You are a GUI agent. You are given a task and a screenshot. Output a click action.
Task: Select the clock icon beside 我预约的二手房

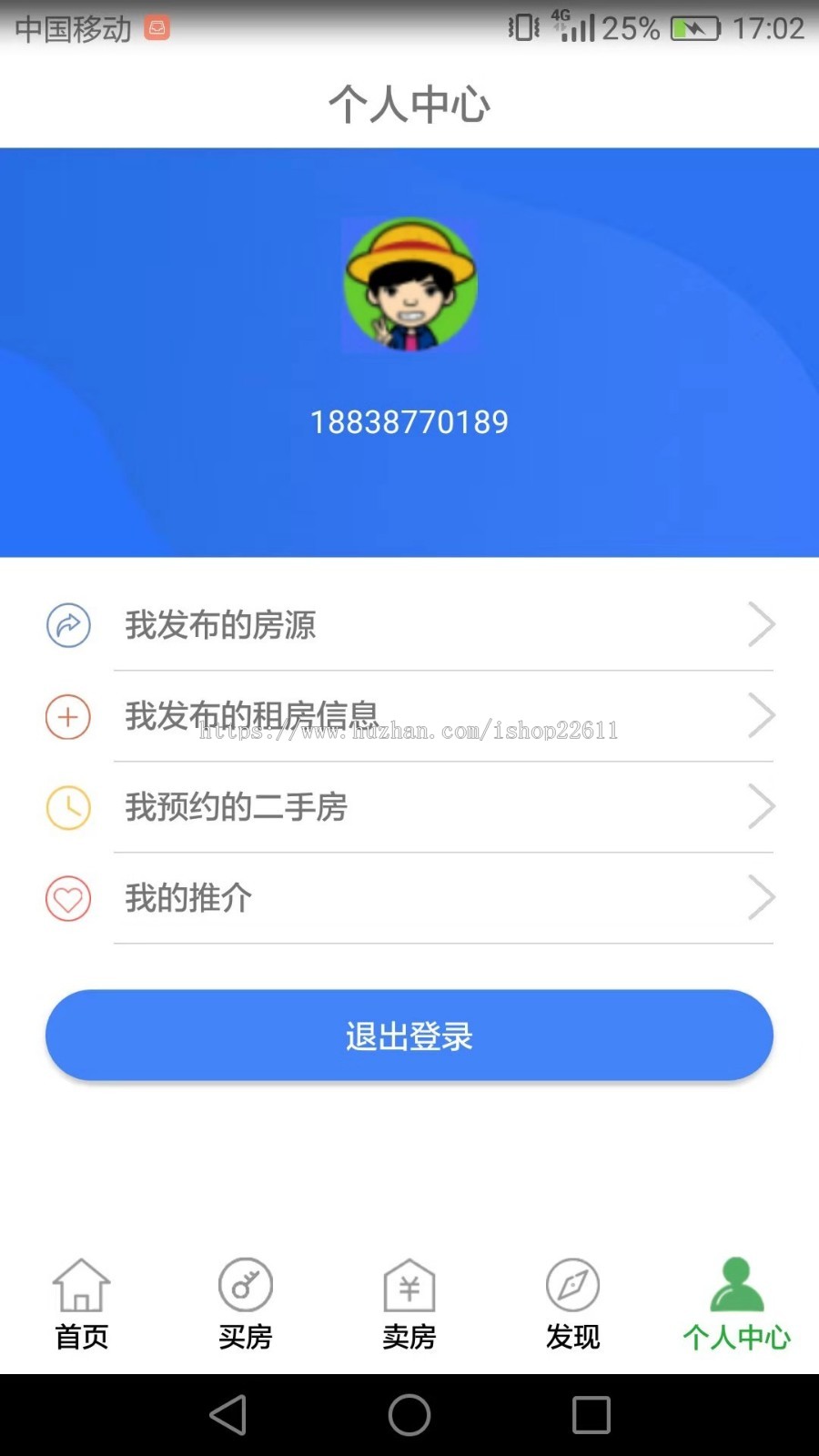click(x=67, y=807)
